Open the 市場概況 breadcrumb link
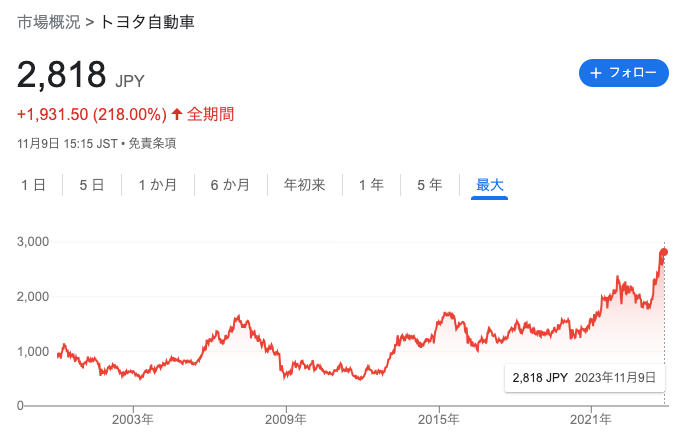 point(49,21)
